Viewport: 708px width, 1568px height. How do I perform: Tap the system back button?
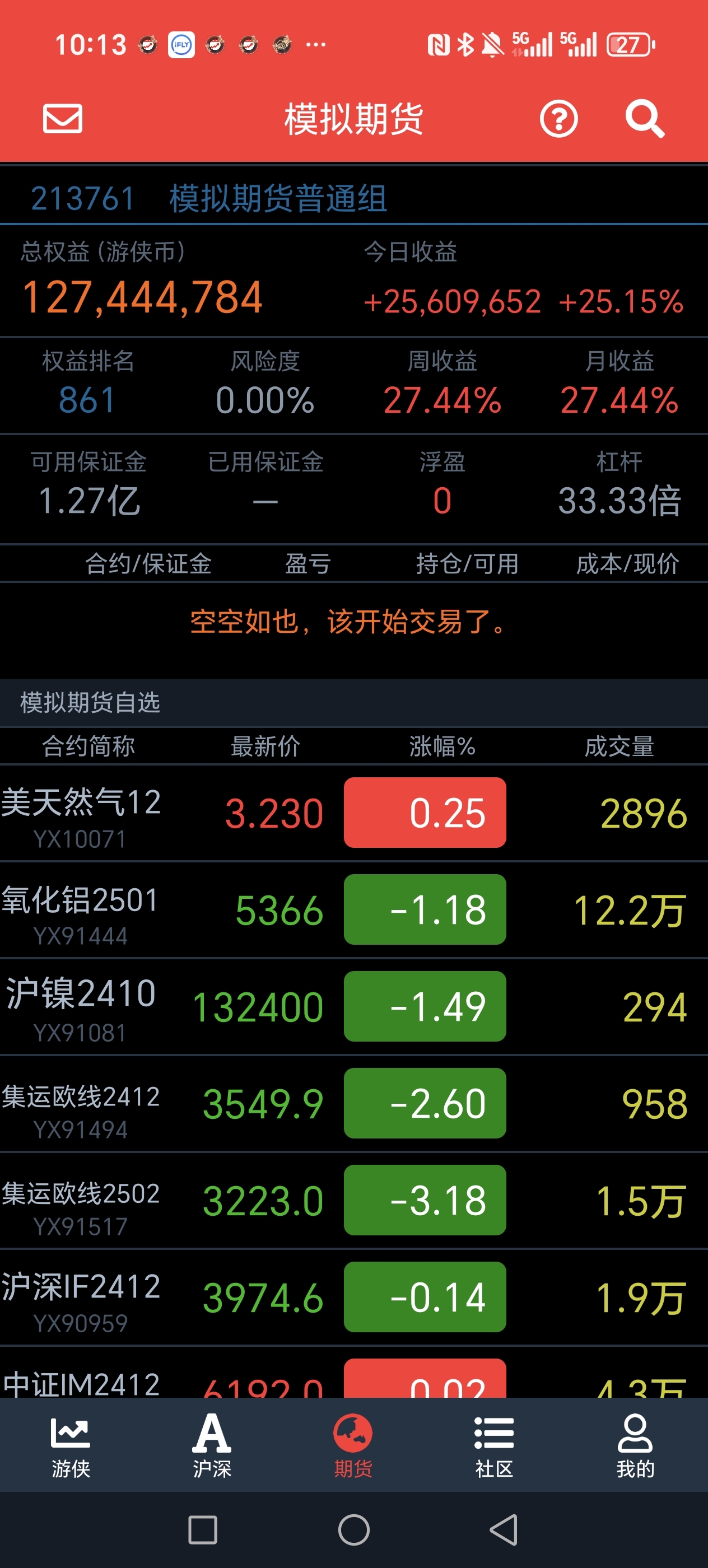(504, 1530)
